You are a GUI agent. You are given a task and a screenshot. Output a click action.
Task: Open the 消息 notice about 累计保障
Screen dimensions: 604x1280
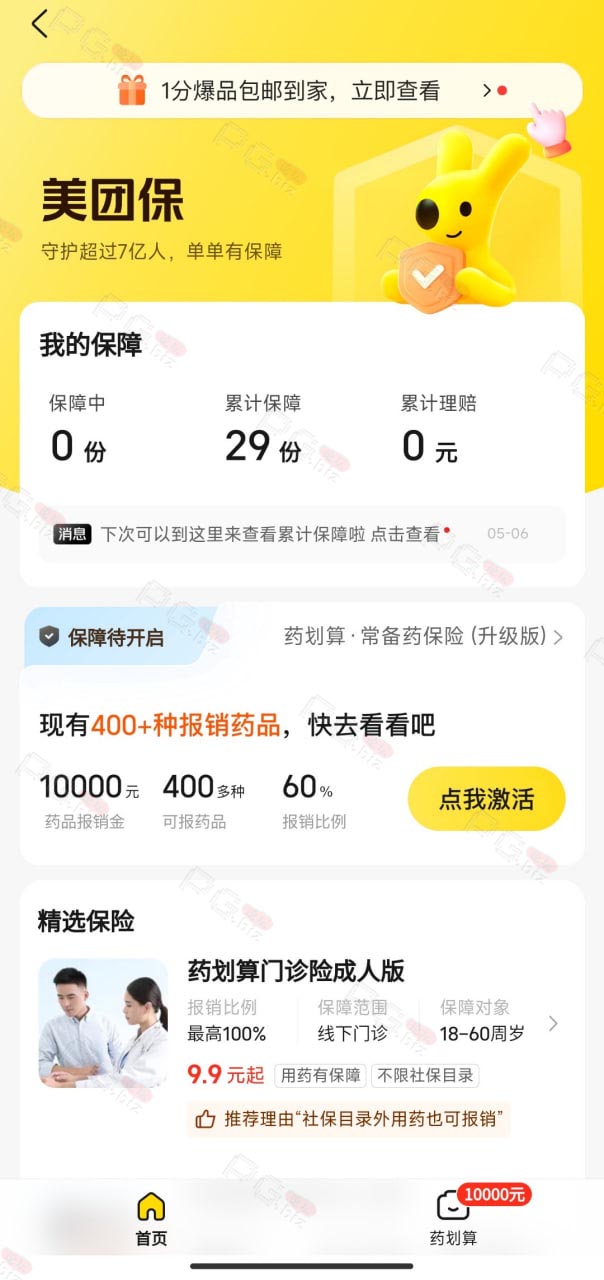pos(302,534)
